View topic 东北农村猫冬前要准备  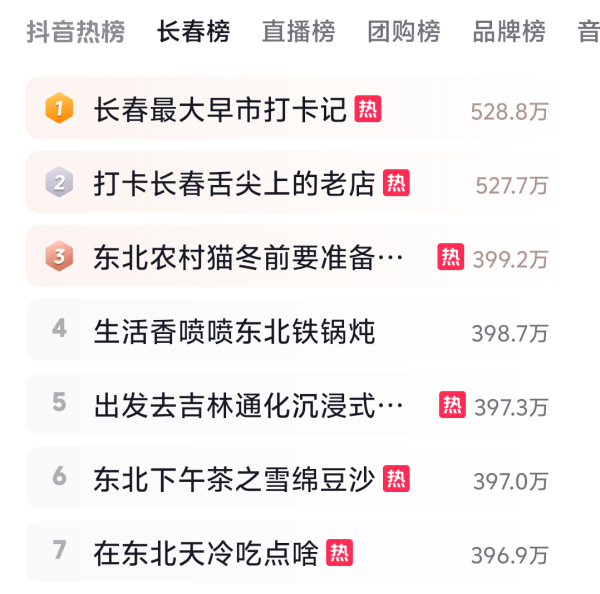point(248,257)
